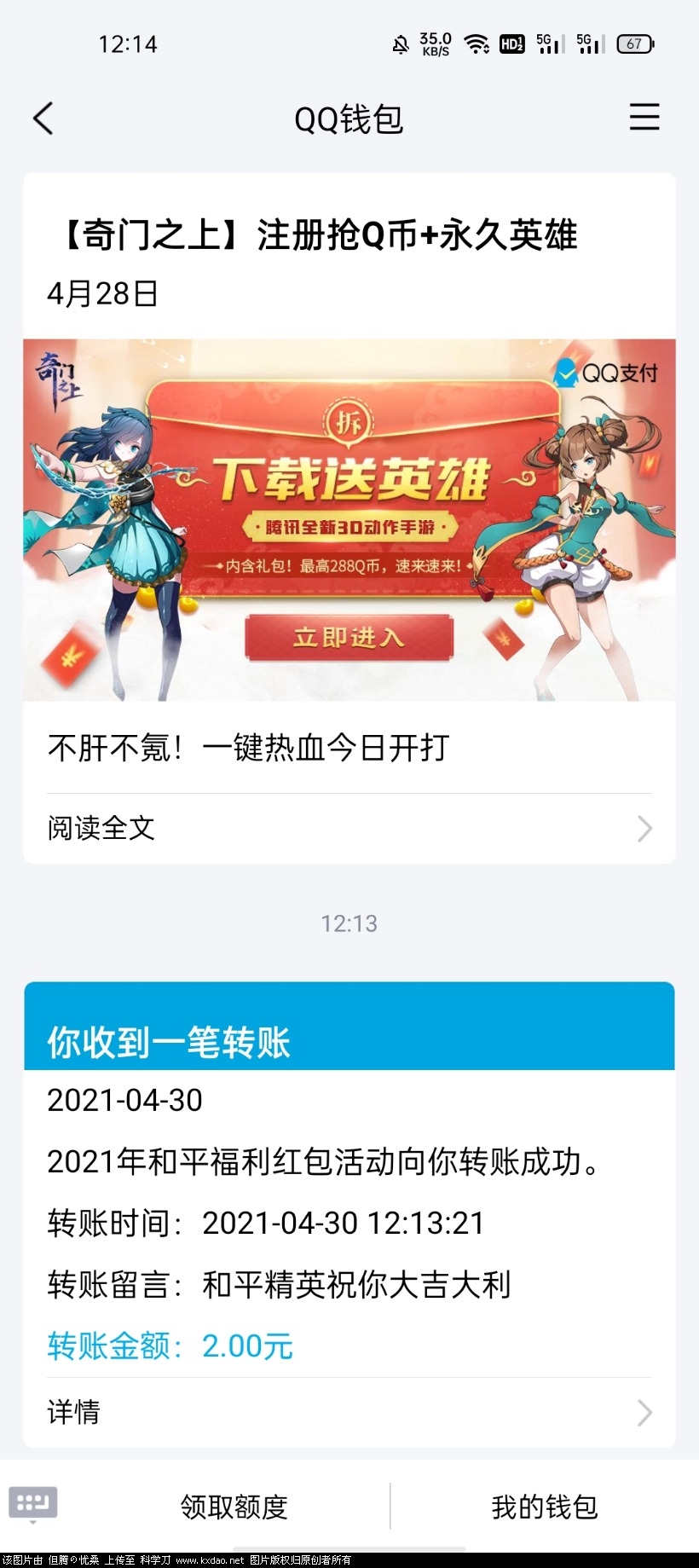Go back from QQ钱包
The width and height of the screenshot is (699, 1568).
click(43, 119)
